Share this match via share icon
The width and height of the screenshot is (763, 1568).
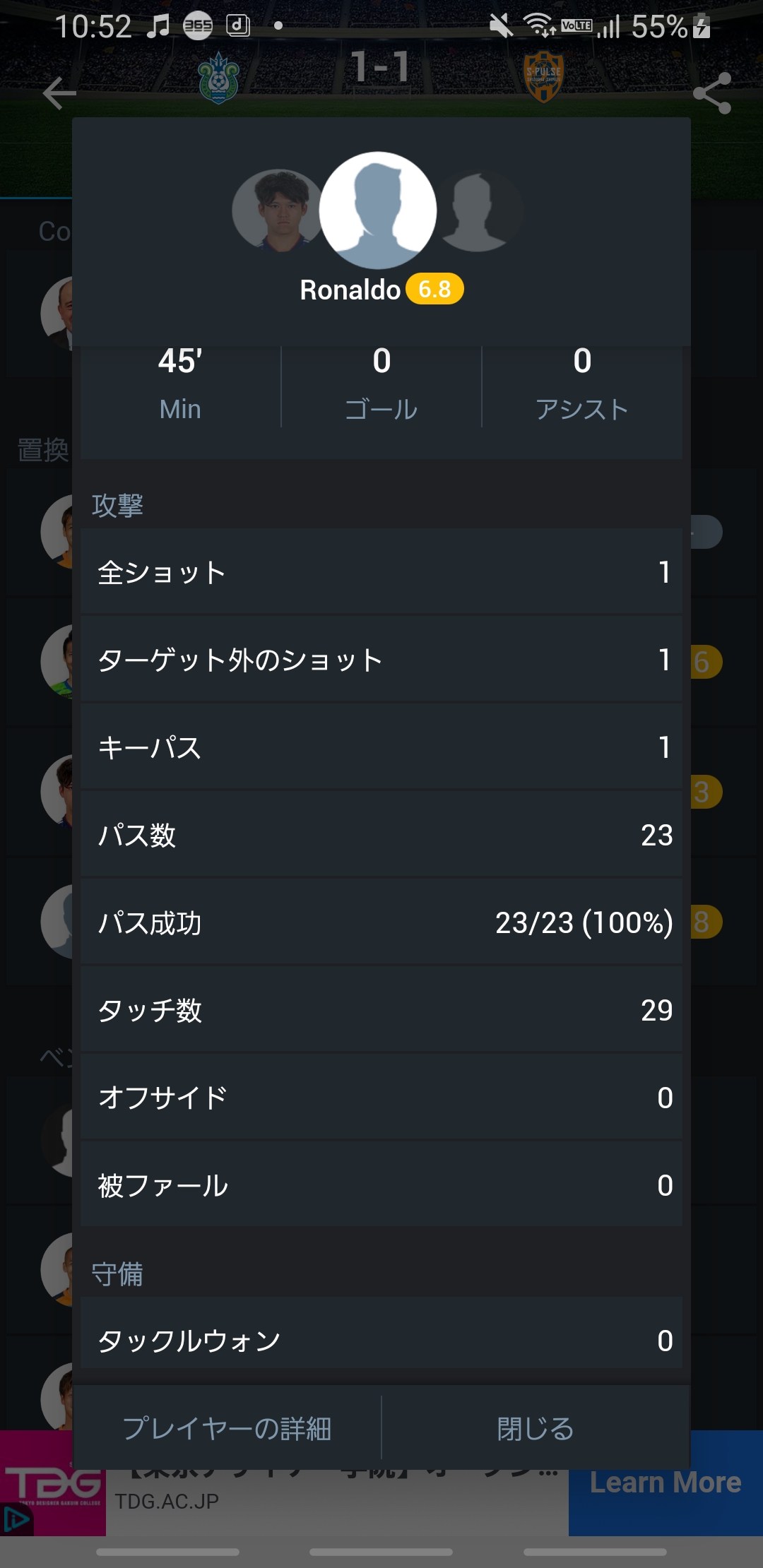[x=712, y=93]
